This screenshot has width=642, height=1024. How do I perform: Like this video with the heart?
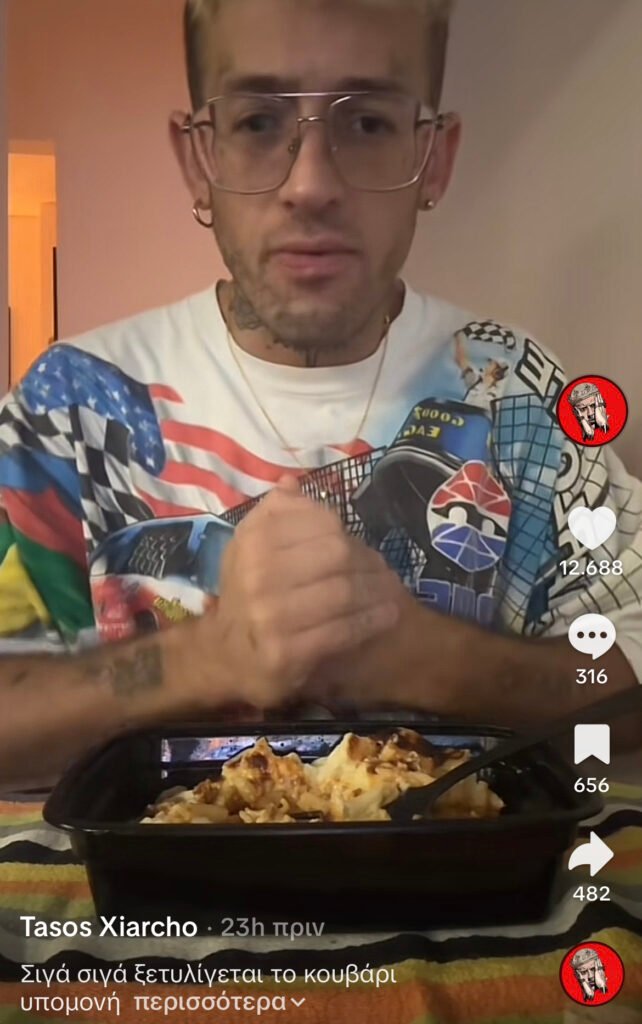(x=591, y=528)
